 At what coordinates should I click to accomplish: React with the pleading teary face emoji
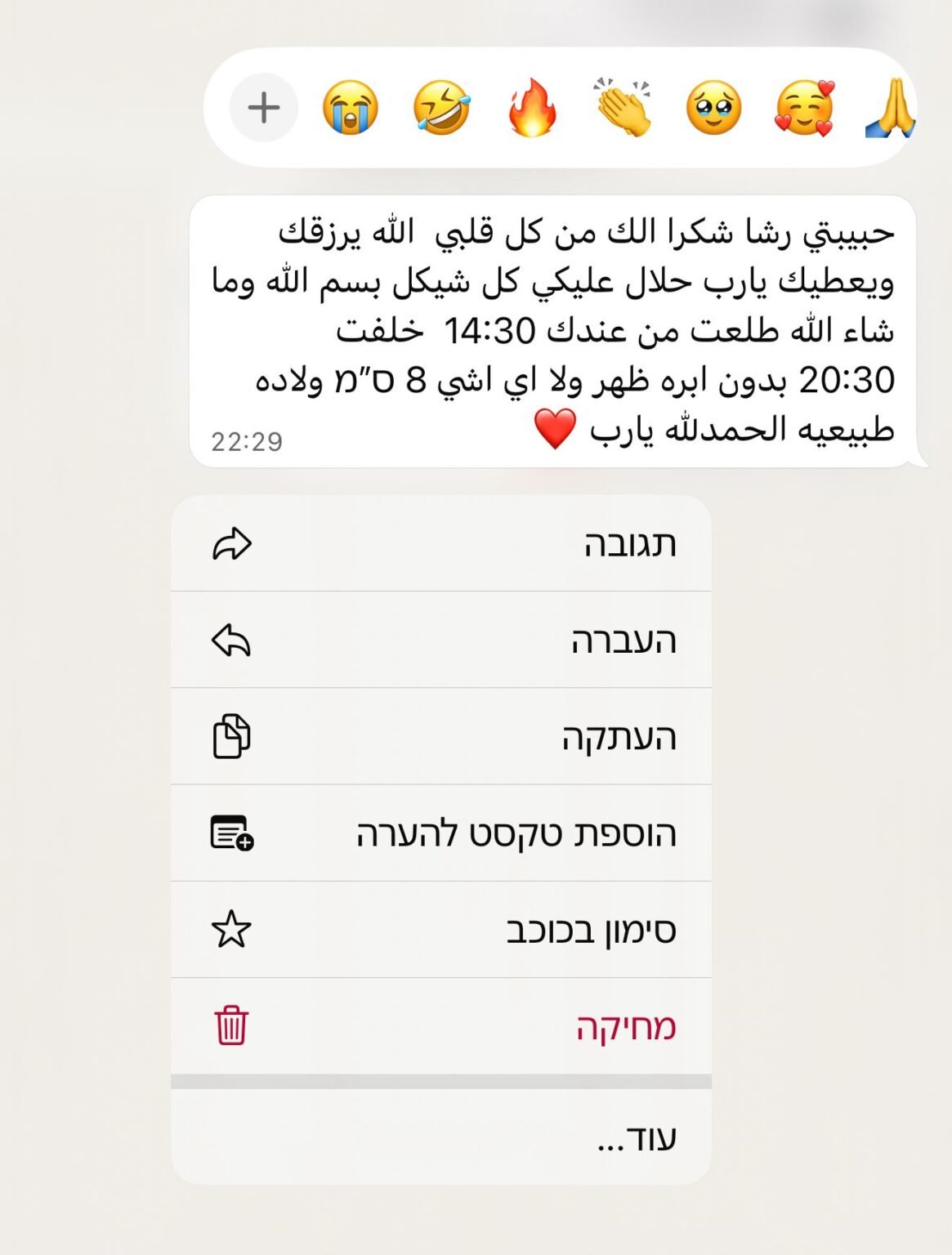pyautogui.click(x=713, y=108)
